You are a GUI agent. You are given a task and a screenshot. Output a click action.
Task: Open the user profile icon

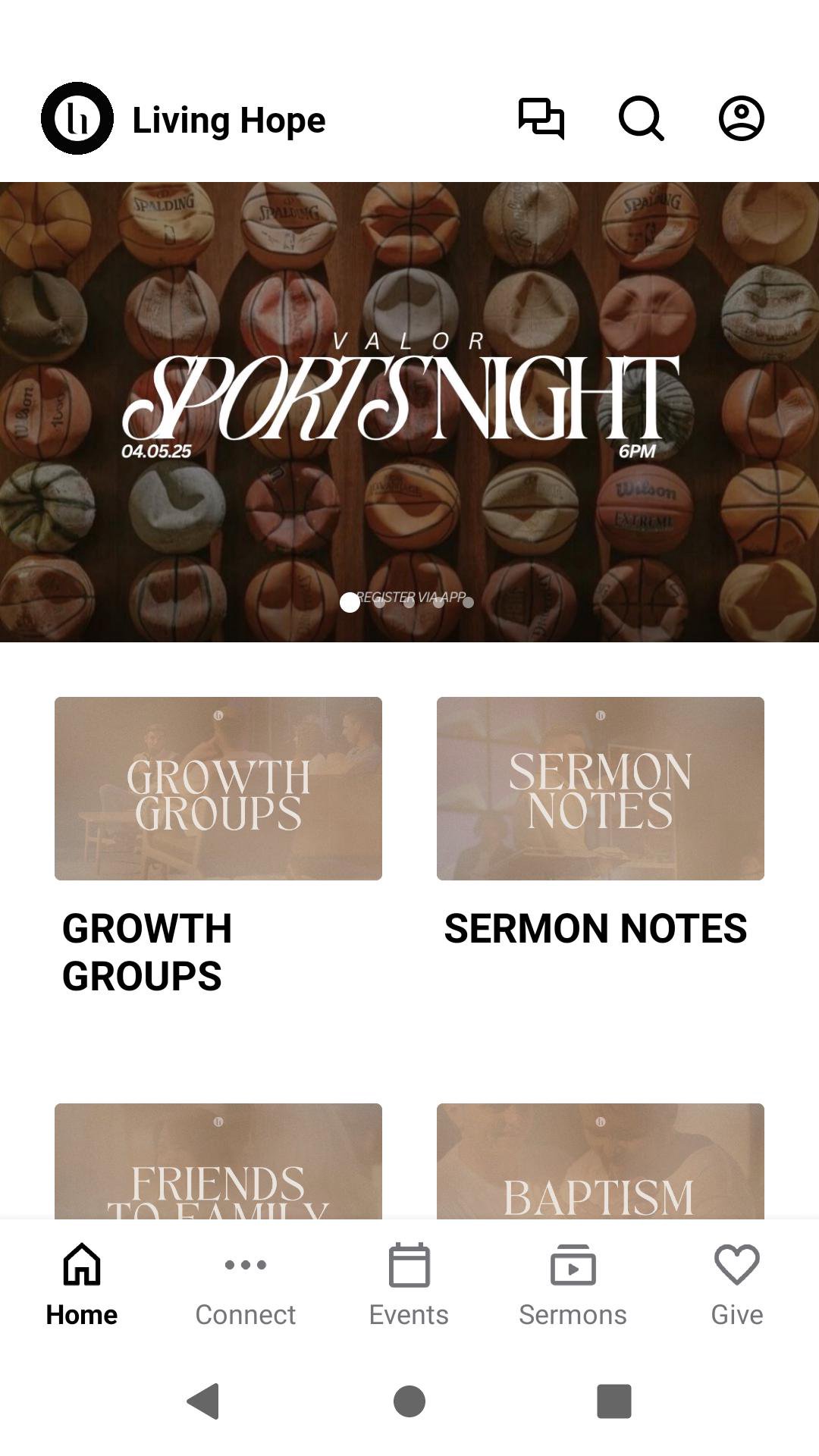(x=741, y=119)
